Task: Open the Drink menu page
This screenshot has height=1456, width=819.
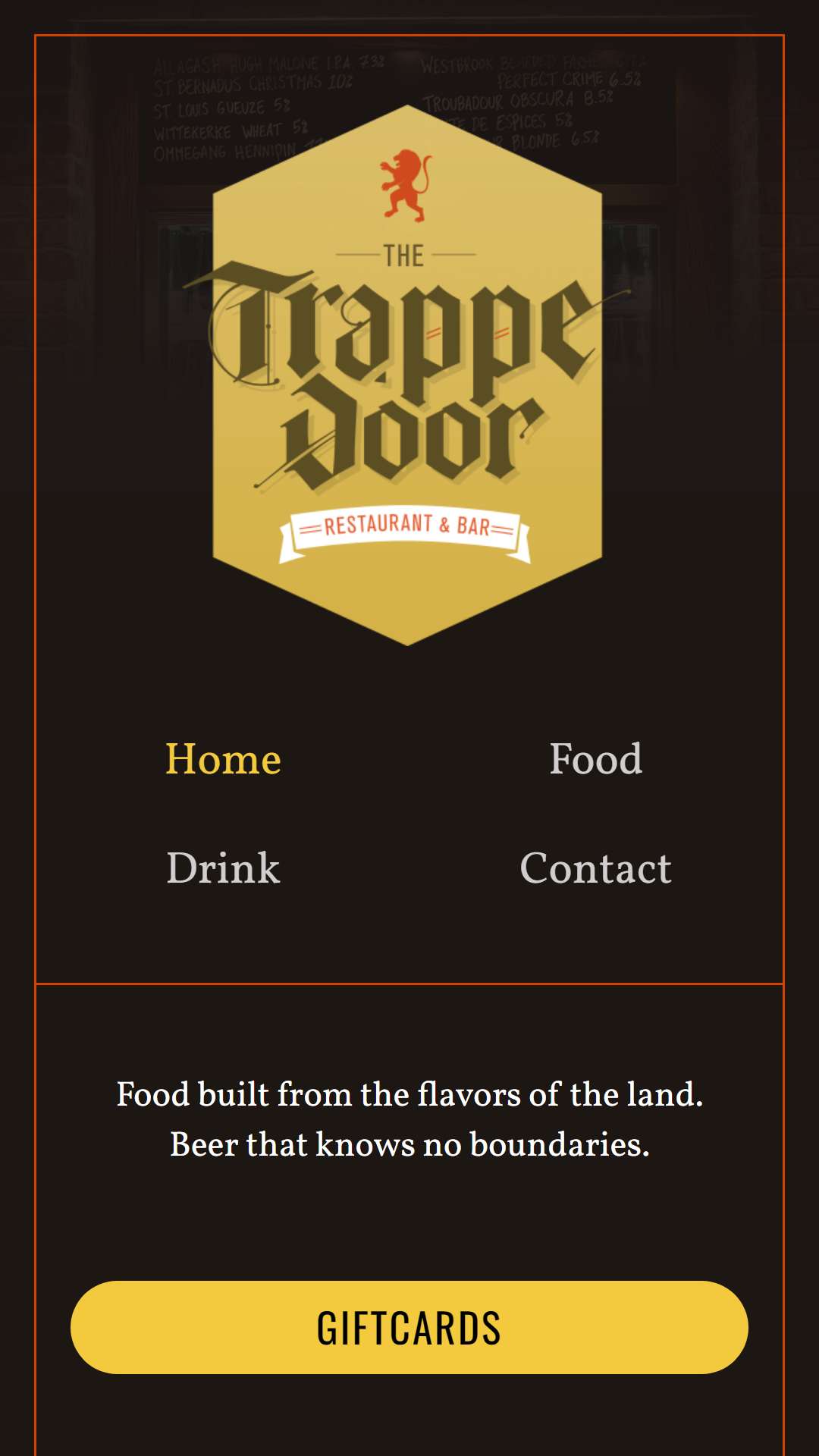Action: tap(223, 868)
